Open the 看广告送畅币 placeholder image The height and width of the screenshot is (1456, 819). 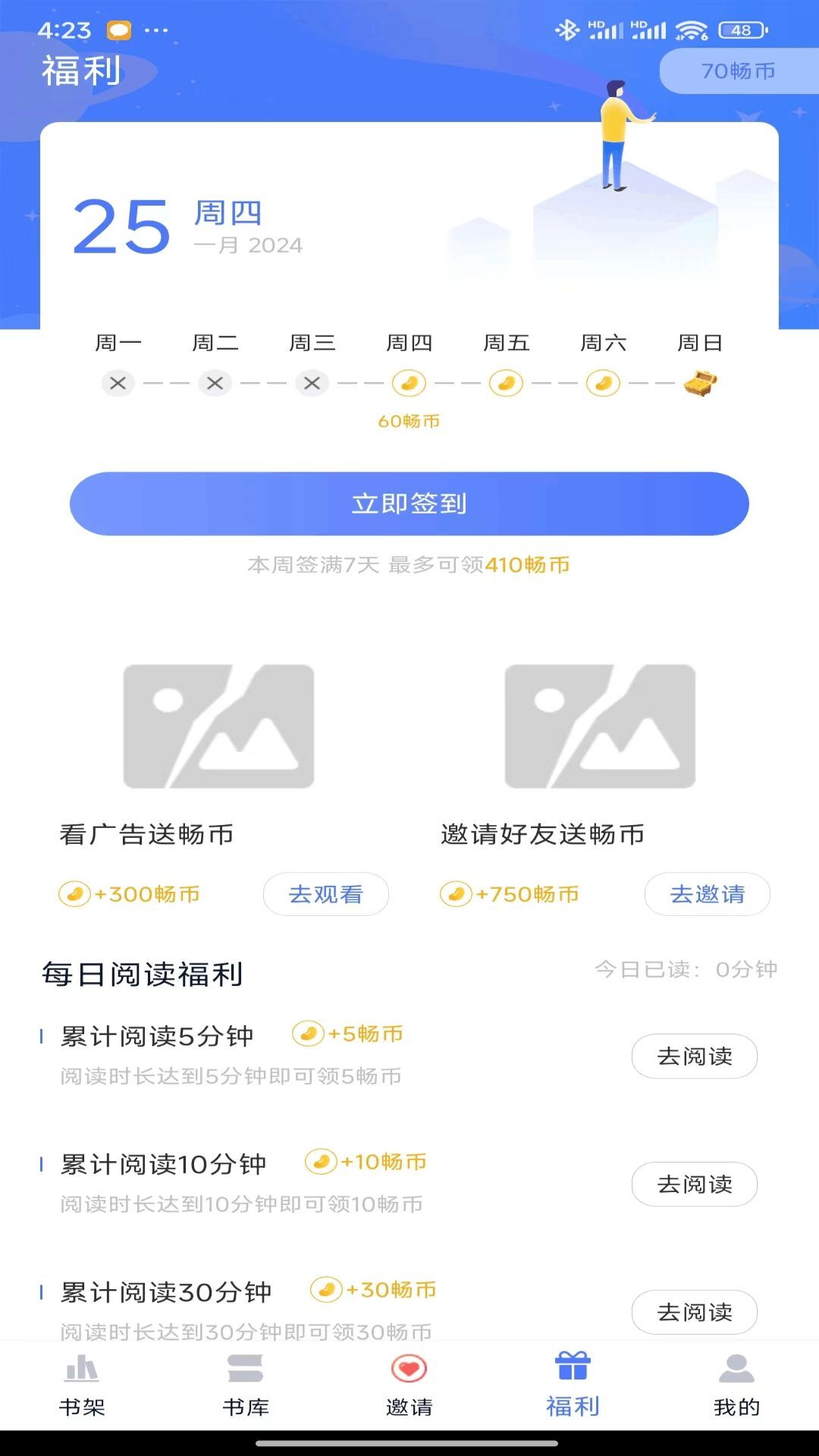(218, 724)
